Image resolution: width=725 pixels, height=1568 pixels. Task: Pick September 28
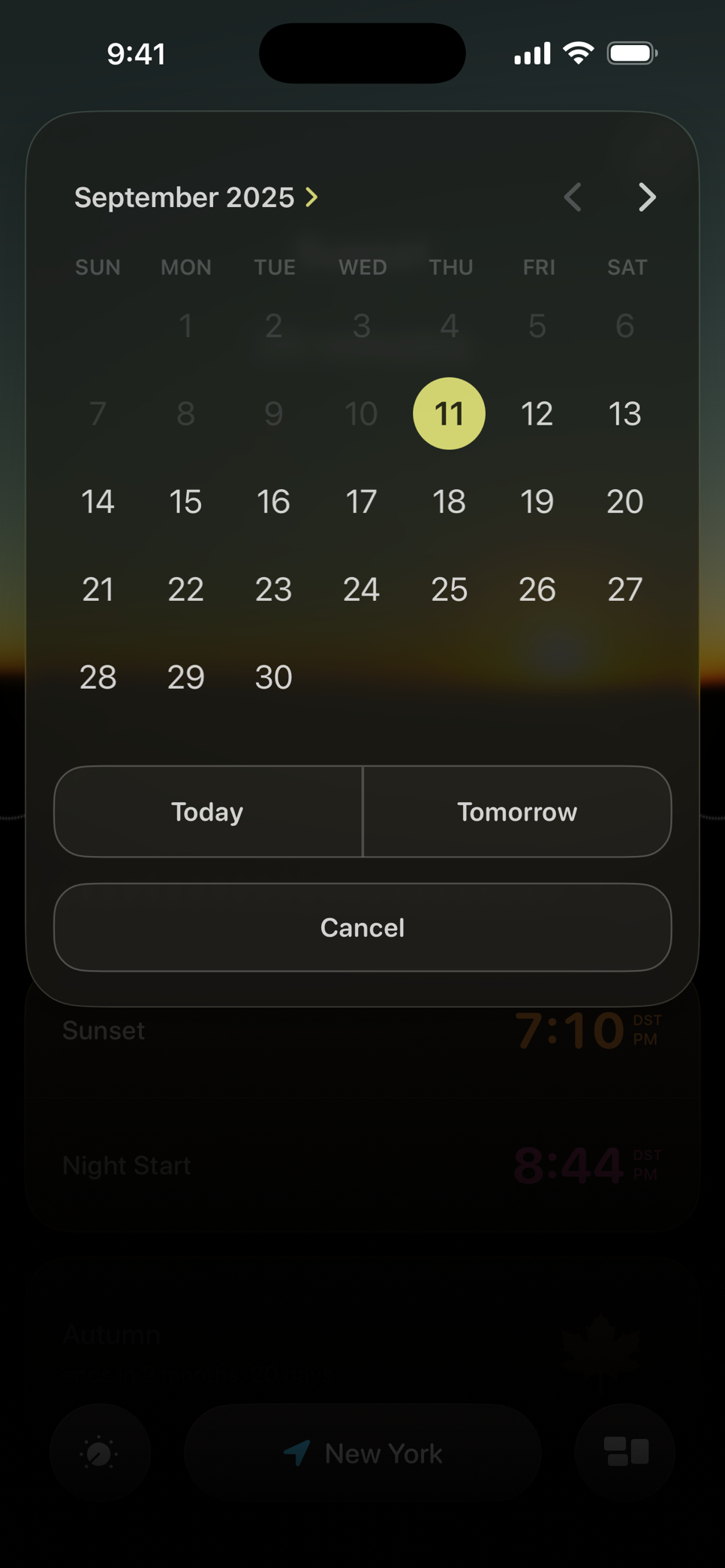[98, 677]
